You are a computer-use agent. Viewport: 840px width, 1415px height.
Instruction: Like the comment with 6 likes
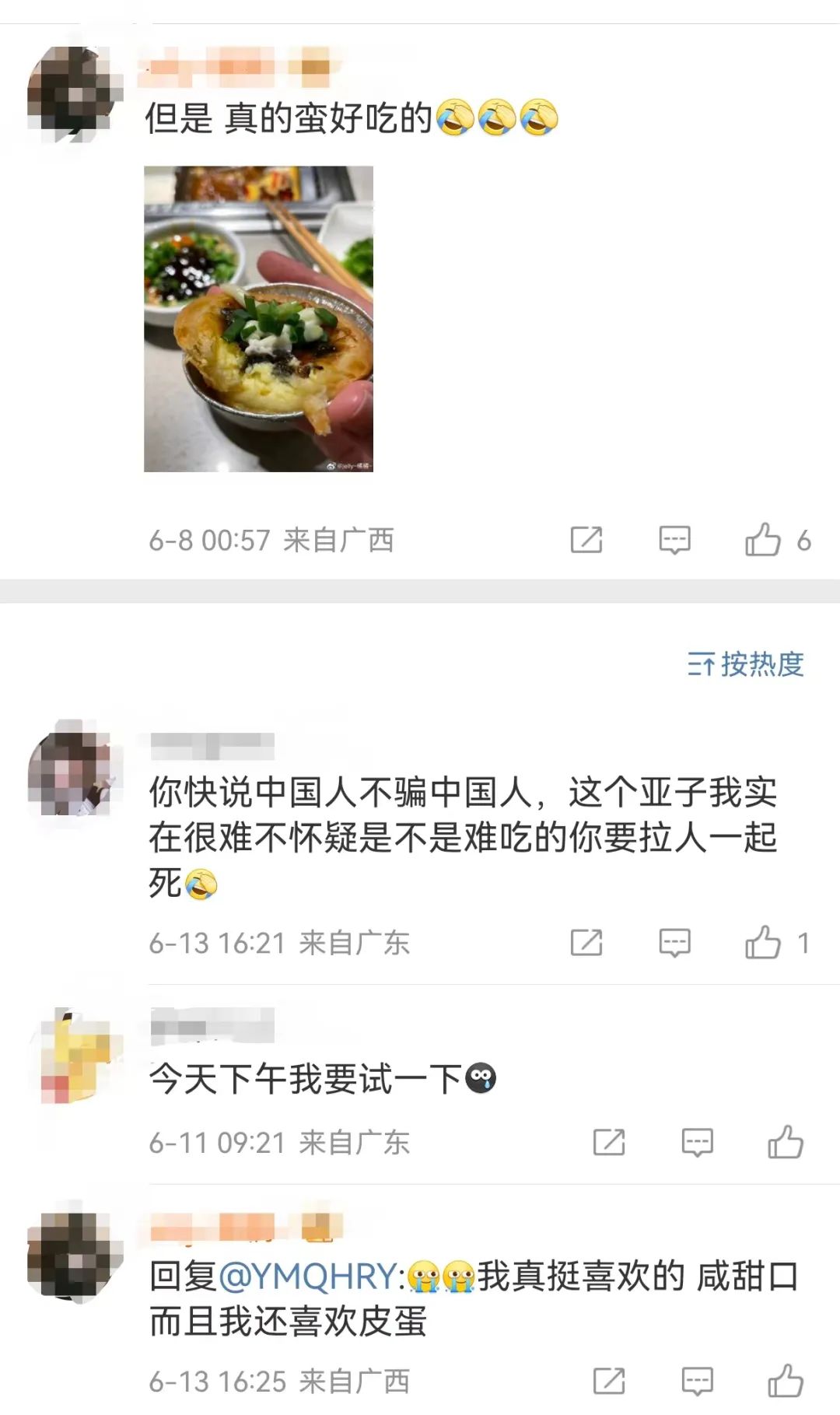tap(763, 539)
